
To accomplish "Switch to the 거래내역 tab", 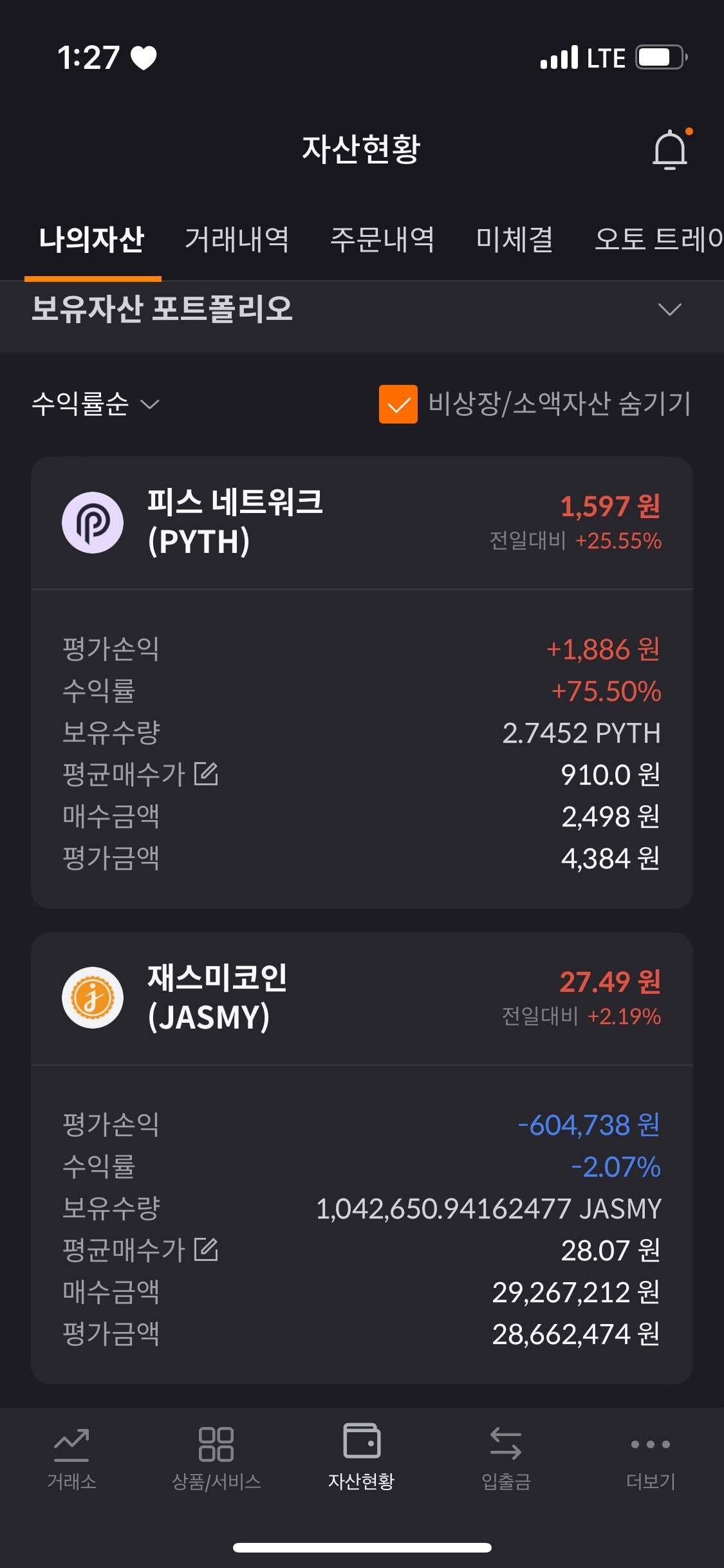I will coord(237,241).
